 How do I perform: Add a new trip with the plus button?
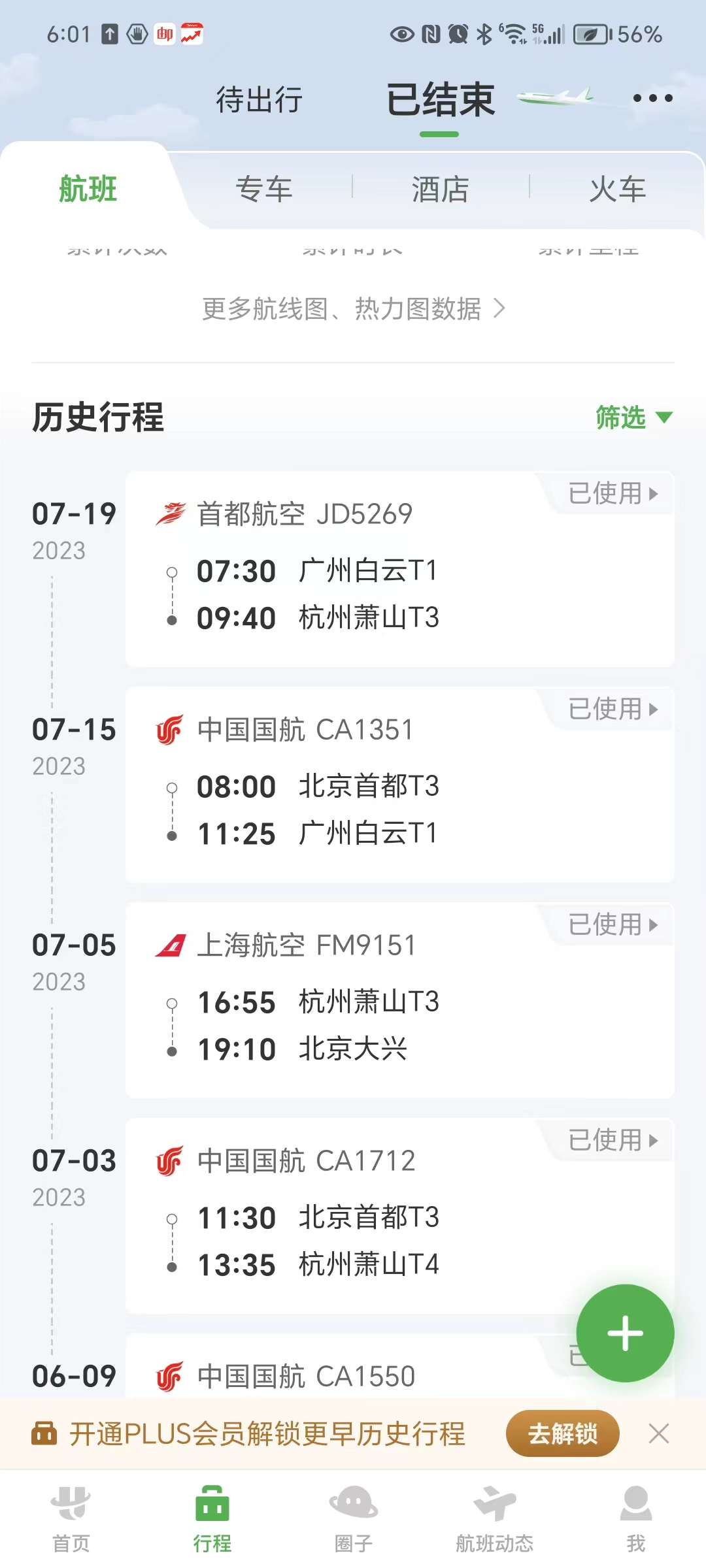pyautogui.click(x=625, y=1333)
